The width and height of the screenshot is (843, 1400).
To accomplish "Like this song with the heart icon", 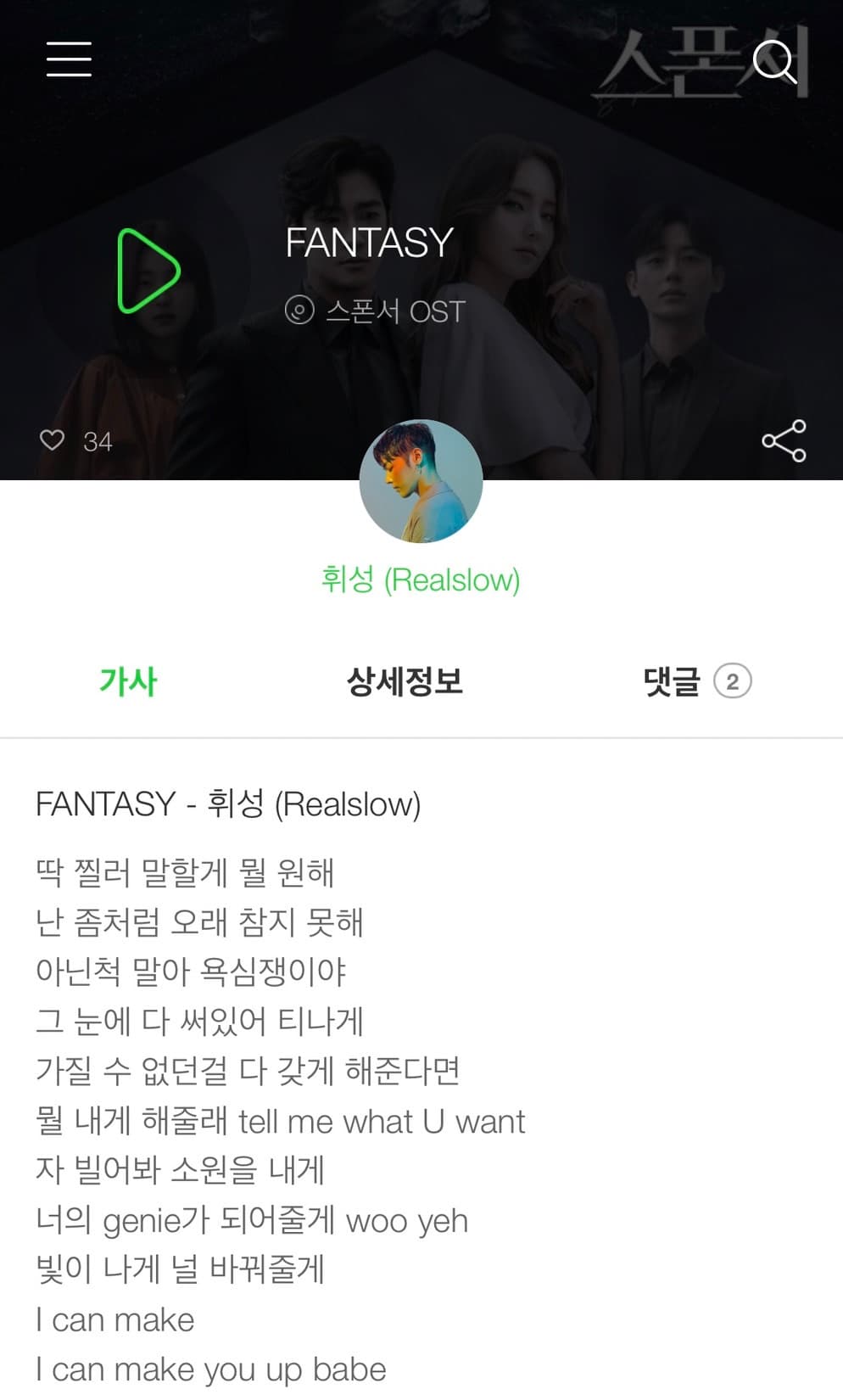I will click(x=53, y=440).
